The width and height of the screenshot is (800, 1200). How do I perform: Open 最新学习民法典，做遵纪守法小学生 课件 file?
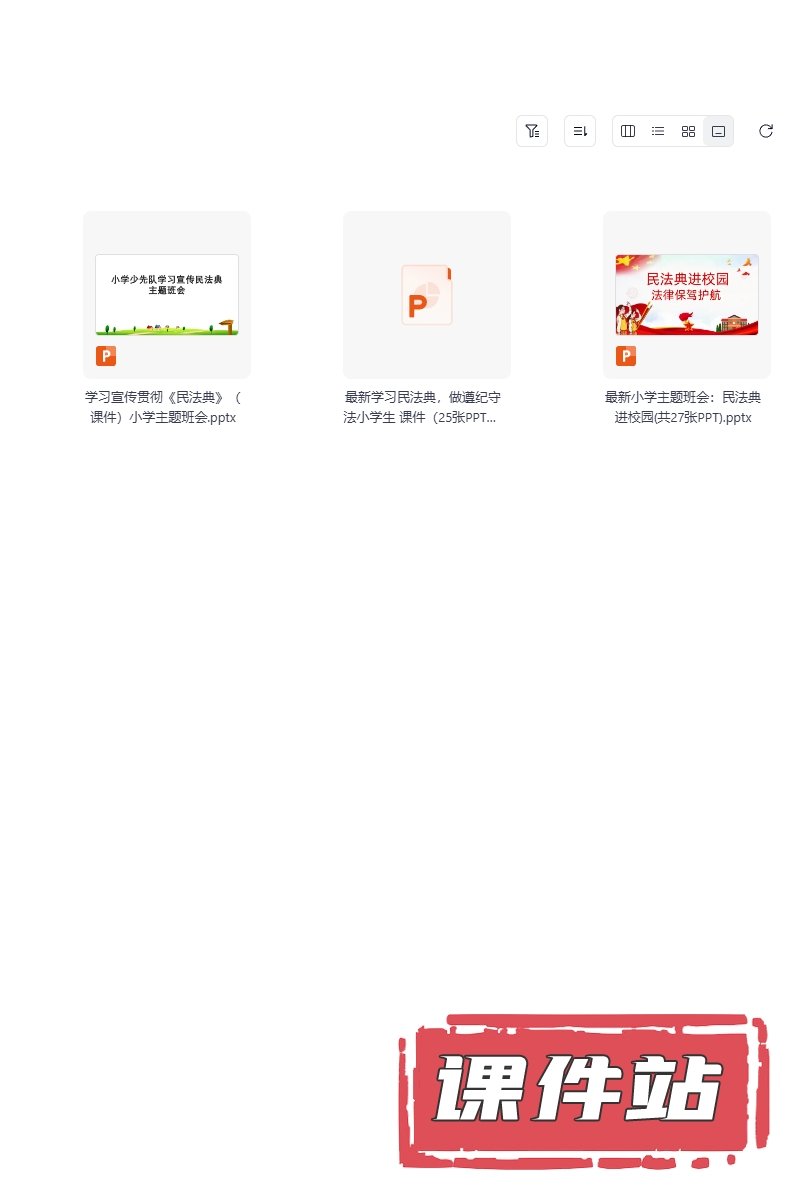click(x=427, y=295)
